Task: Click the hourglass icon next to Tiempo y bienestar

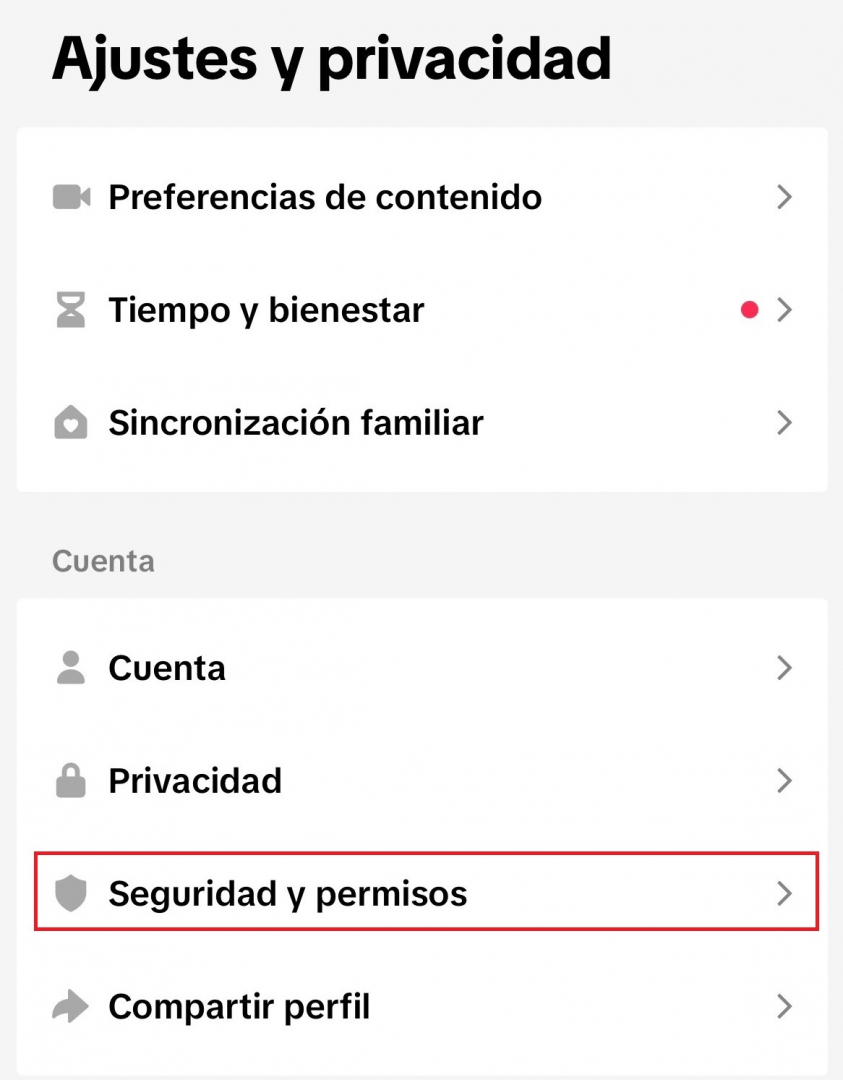Action: [x=70, y=310]
